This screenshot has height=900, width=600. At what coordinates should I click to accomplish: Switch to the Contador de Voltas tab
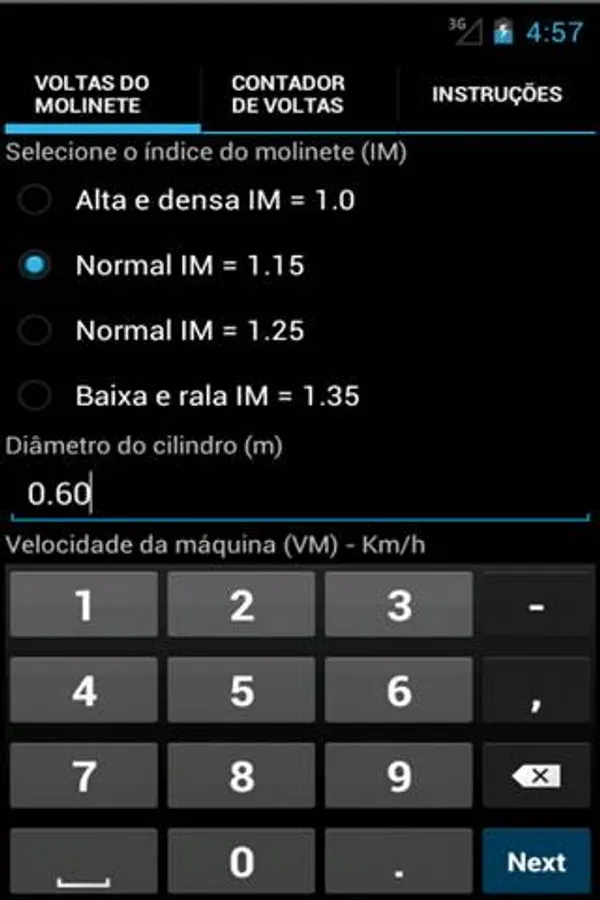[x=288, y=95]
